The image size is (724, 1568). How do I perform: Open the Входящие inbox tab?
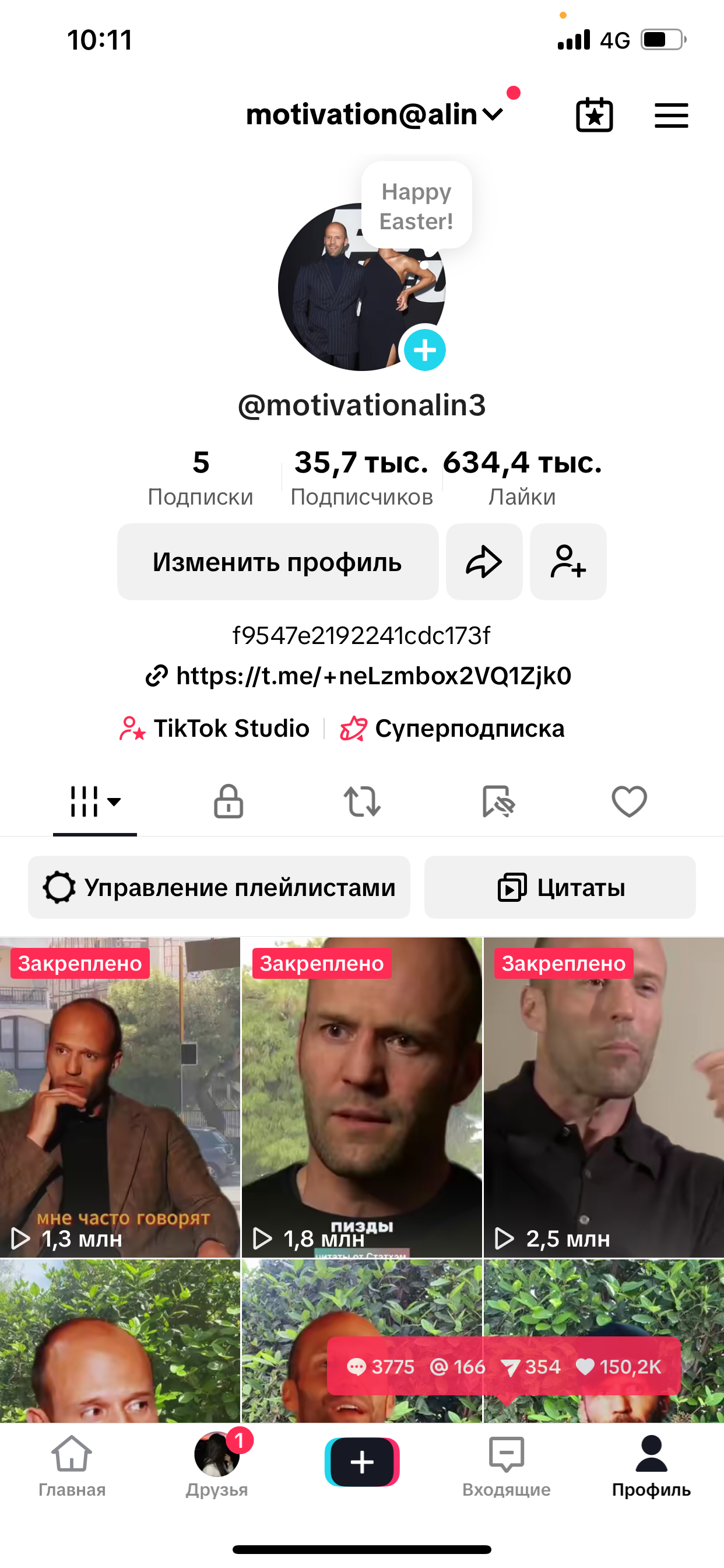[506, 1465]
